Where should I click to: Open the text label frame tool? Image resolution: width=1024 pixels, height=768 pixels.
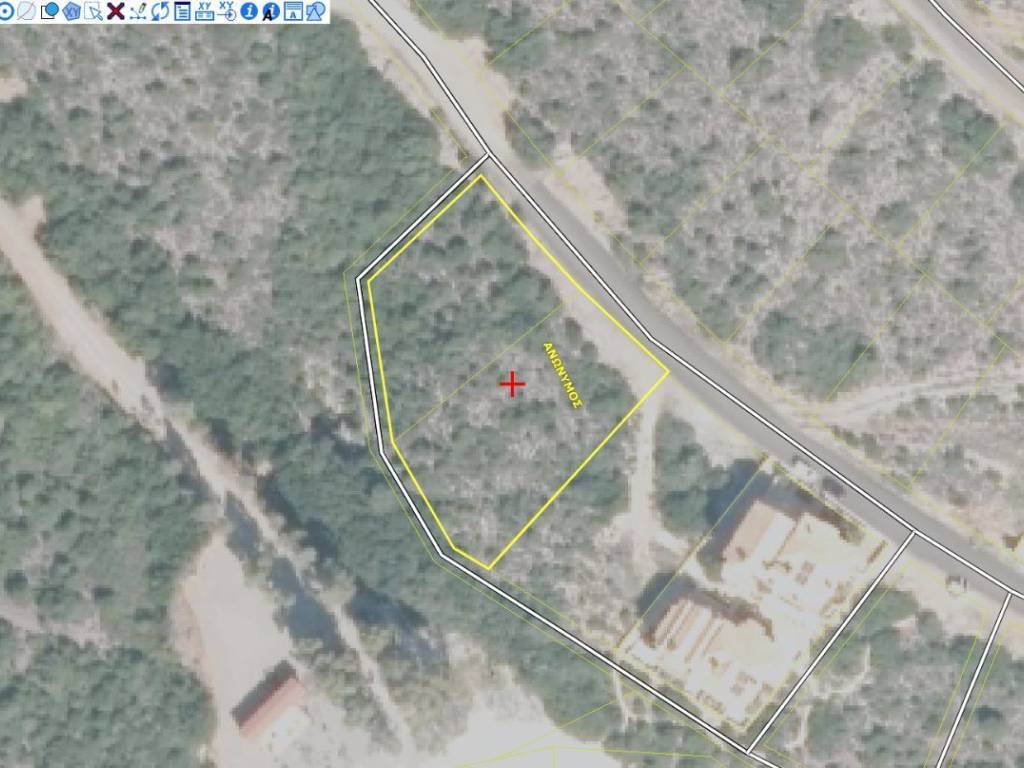(293, 11)
